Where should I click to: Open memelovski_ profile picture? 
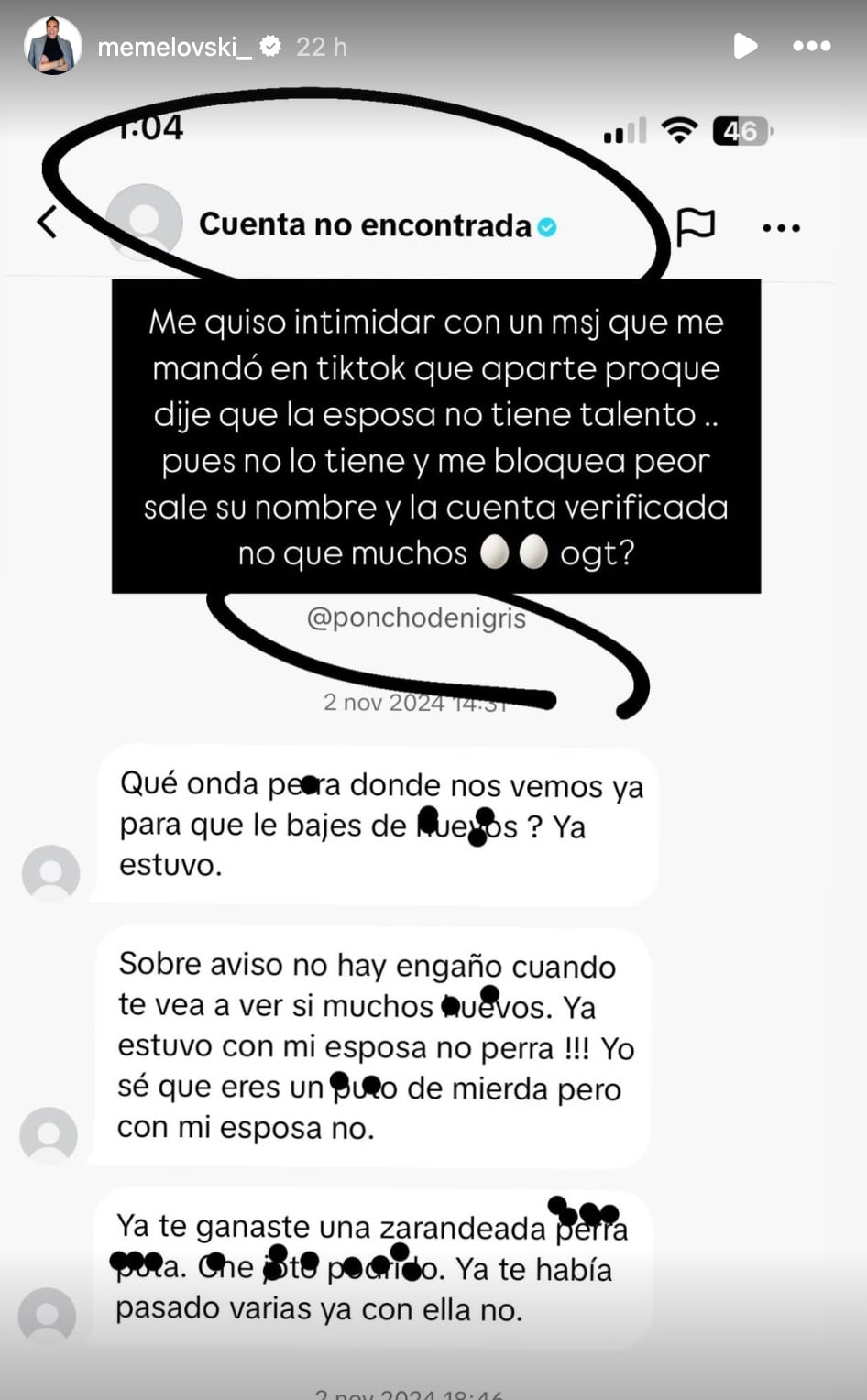point(53,46)
